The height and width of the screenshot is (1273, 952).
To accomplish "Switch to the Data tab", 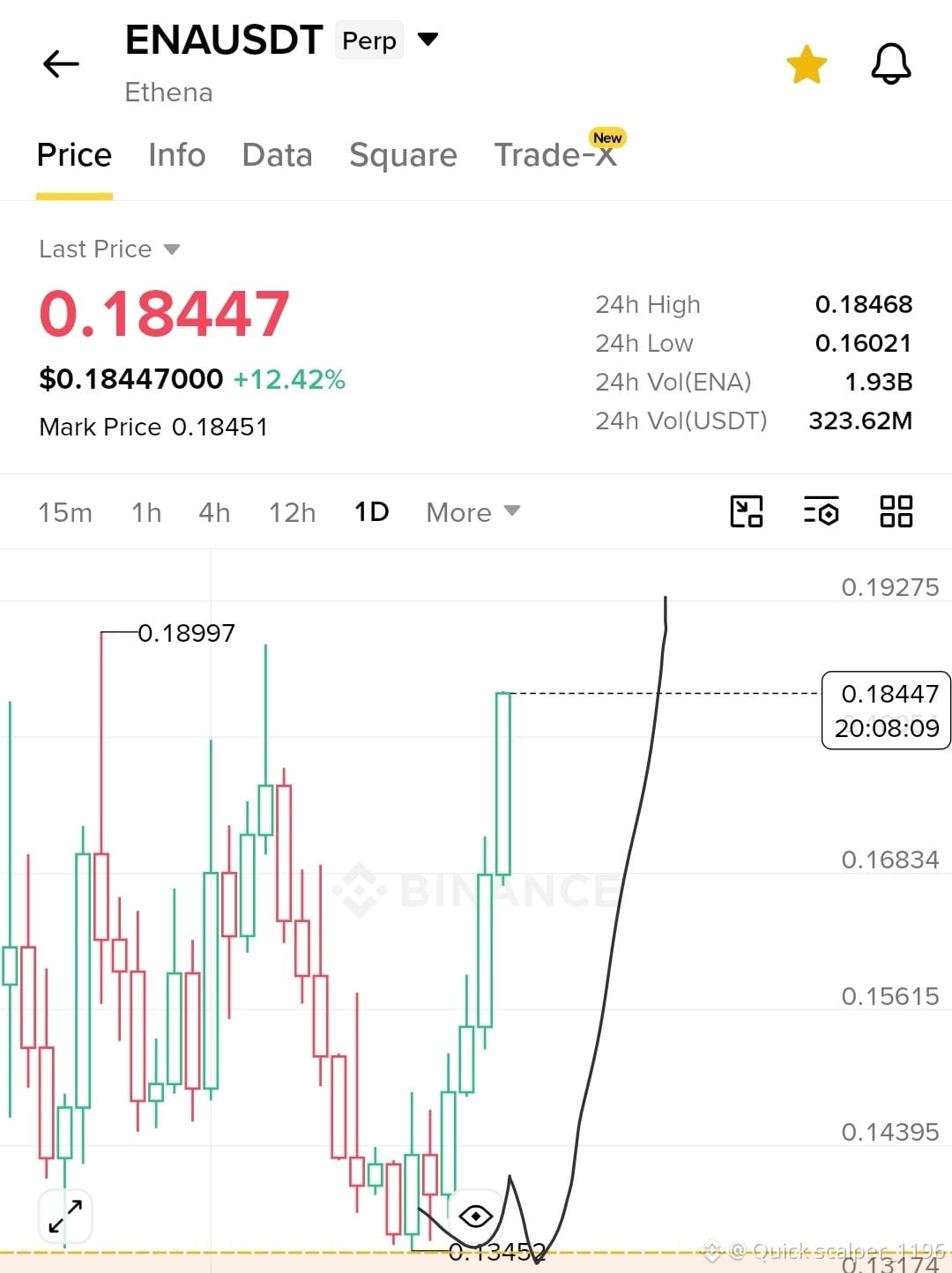I will (277, 155).
